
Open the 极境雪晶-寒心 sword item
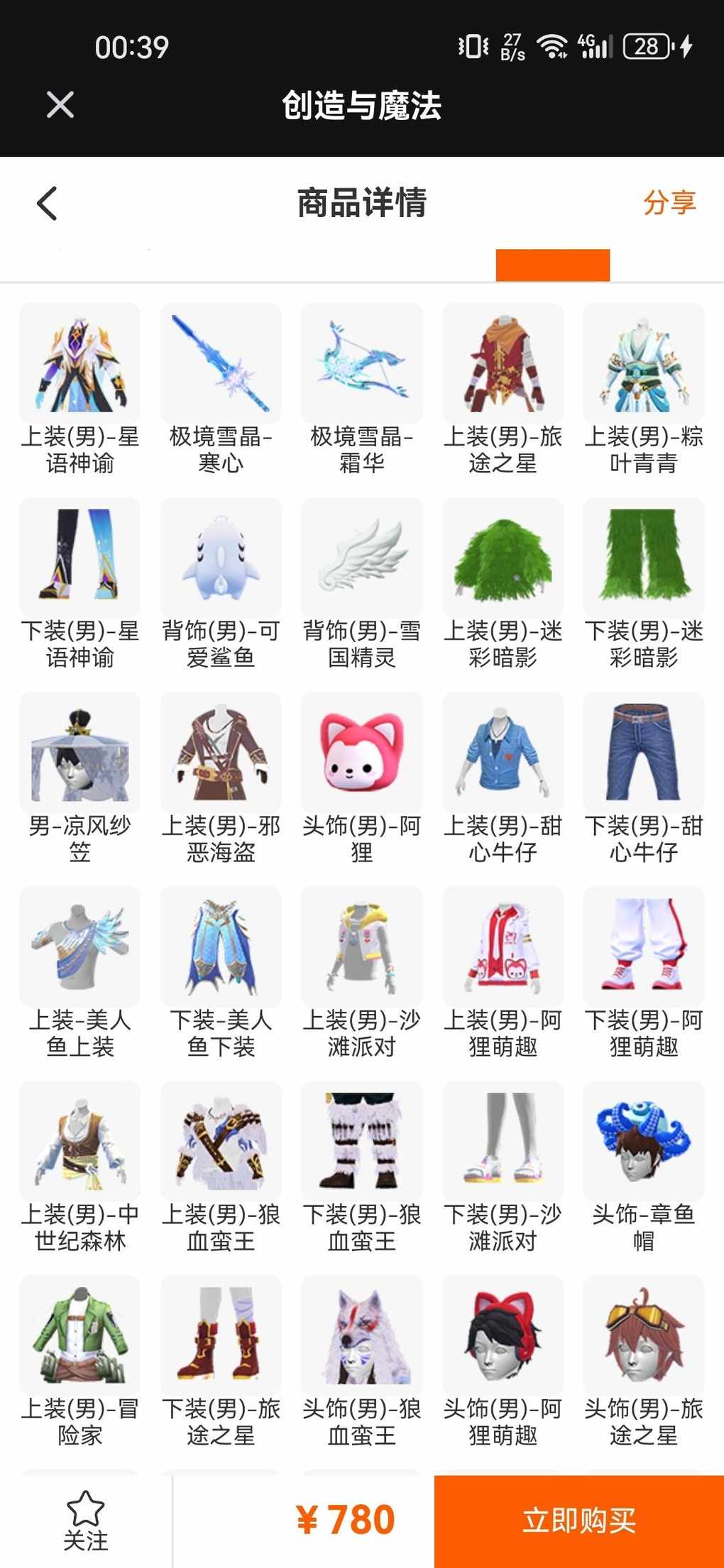coord(221,390)
